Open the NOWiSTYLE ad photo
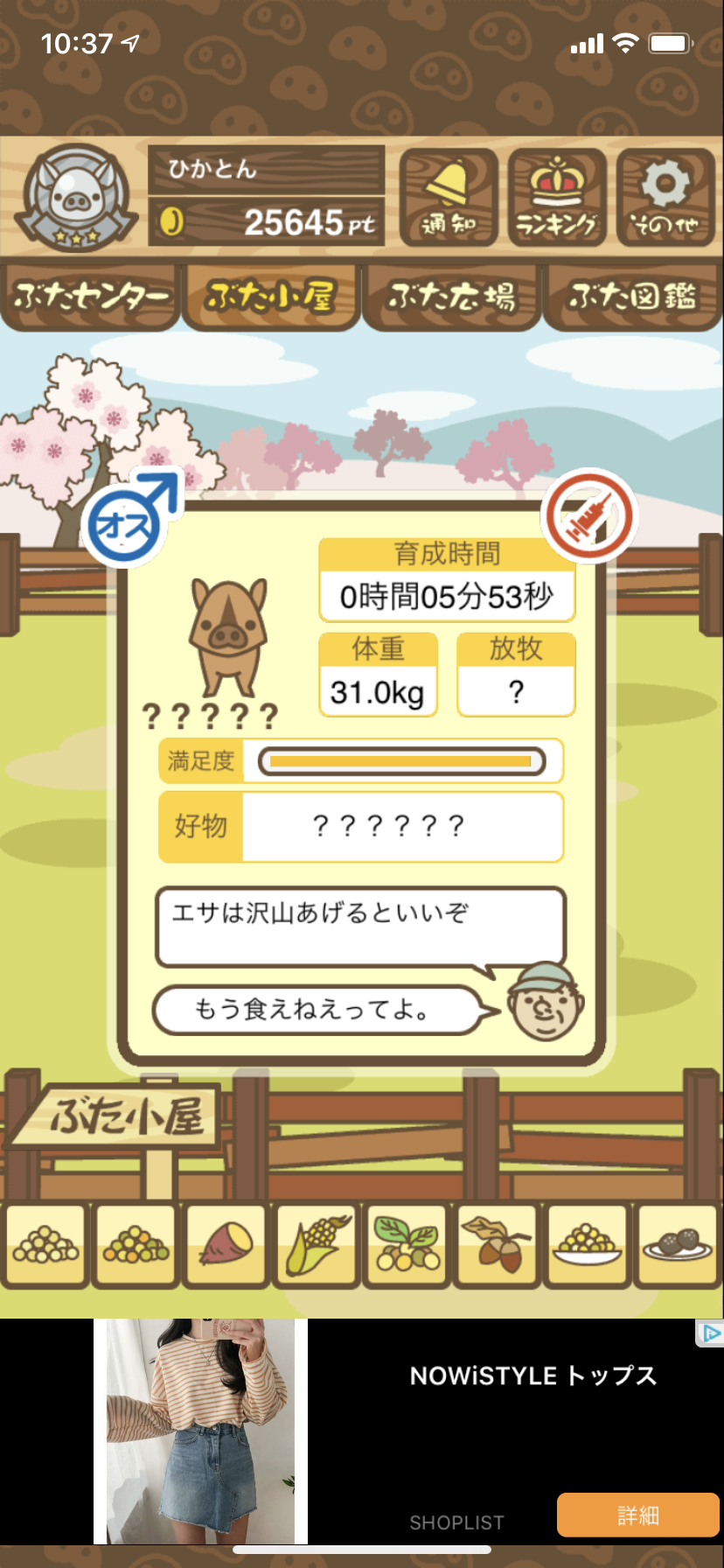The width and height of the screenshot is (724, 1568). coord(201,1431)
